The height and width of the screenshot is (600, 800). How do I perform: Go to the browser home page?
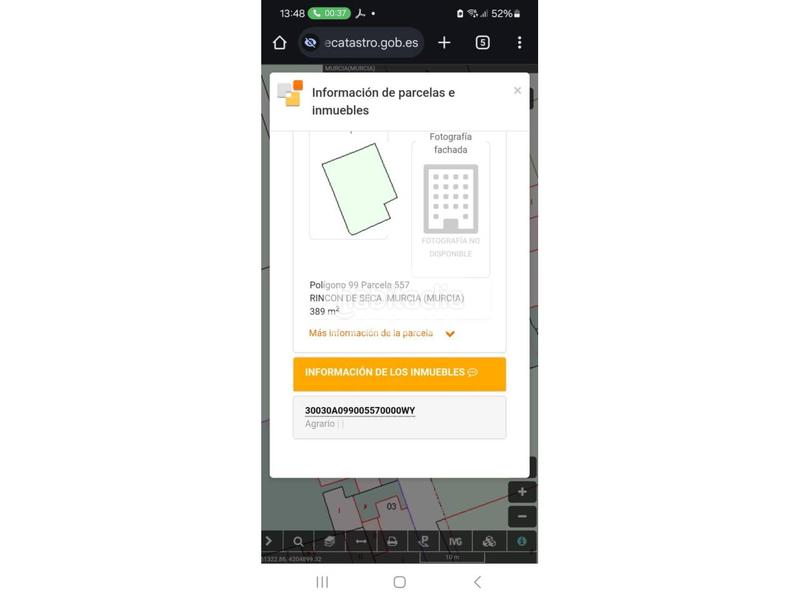[x=280, y=43]
